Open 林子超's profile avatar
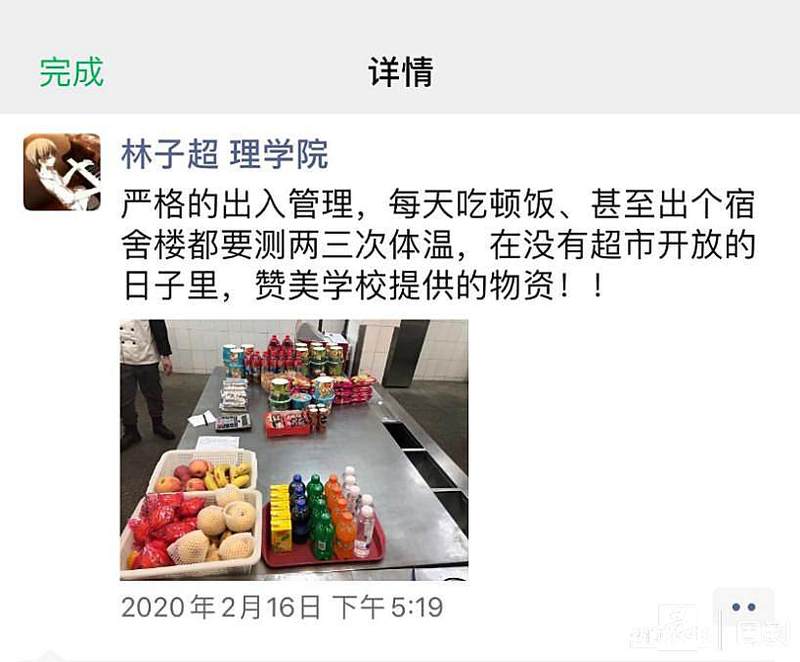The width and height of the screenshot is (800, 662). pos(62,172)
